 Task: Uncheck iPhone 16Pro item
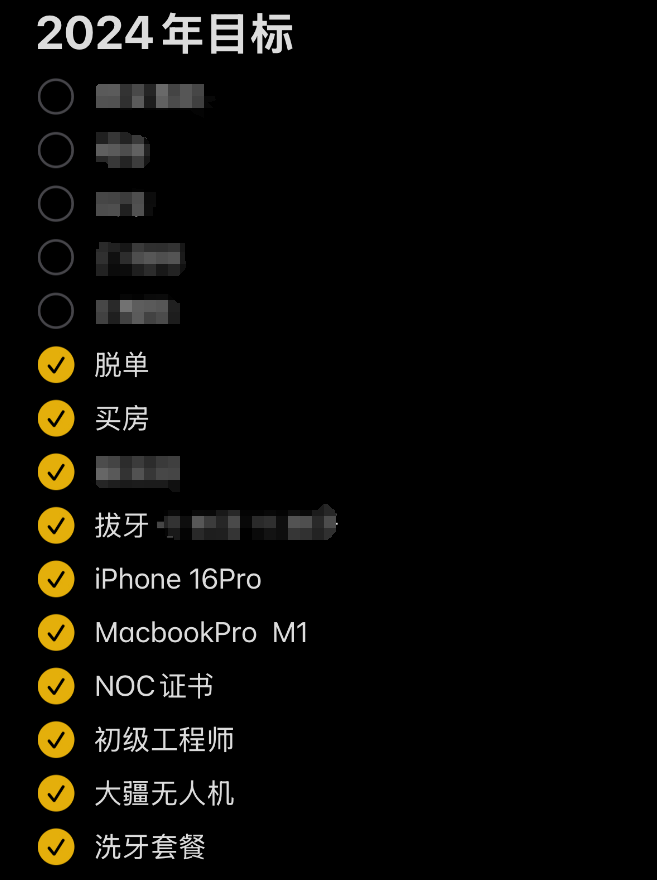coord(56,579)
